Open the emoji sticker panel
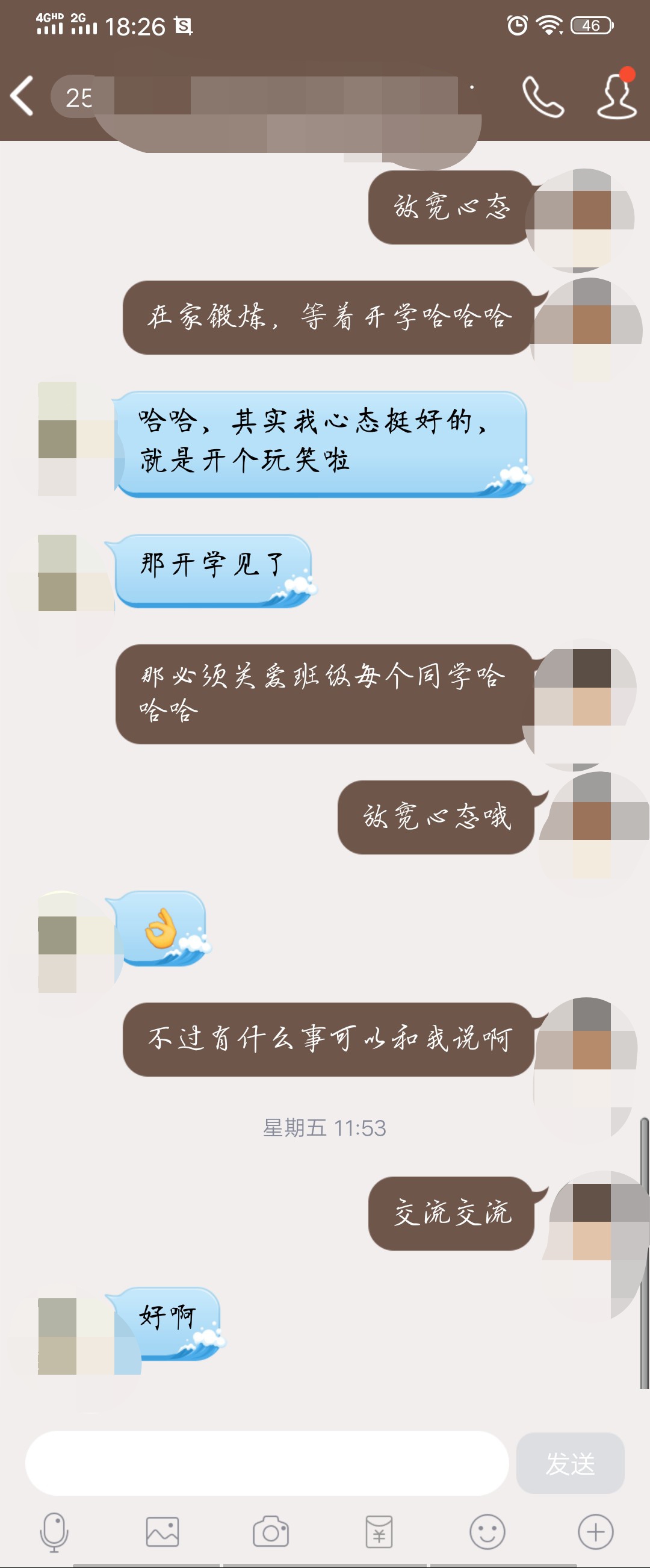The image size is (650, 1568). 487,1531
